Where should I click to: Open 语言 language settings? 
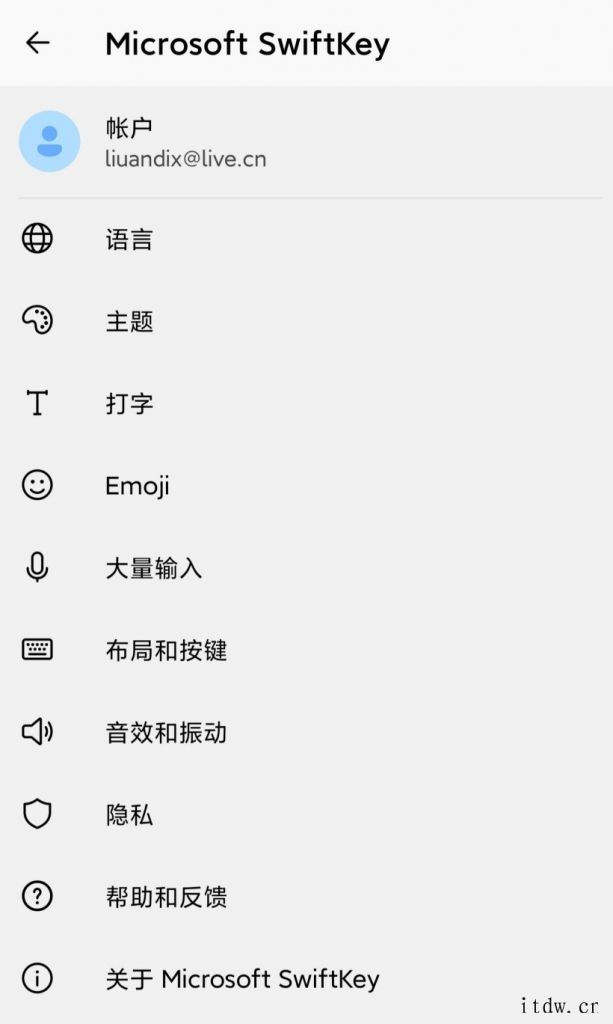tap(306, 239)
